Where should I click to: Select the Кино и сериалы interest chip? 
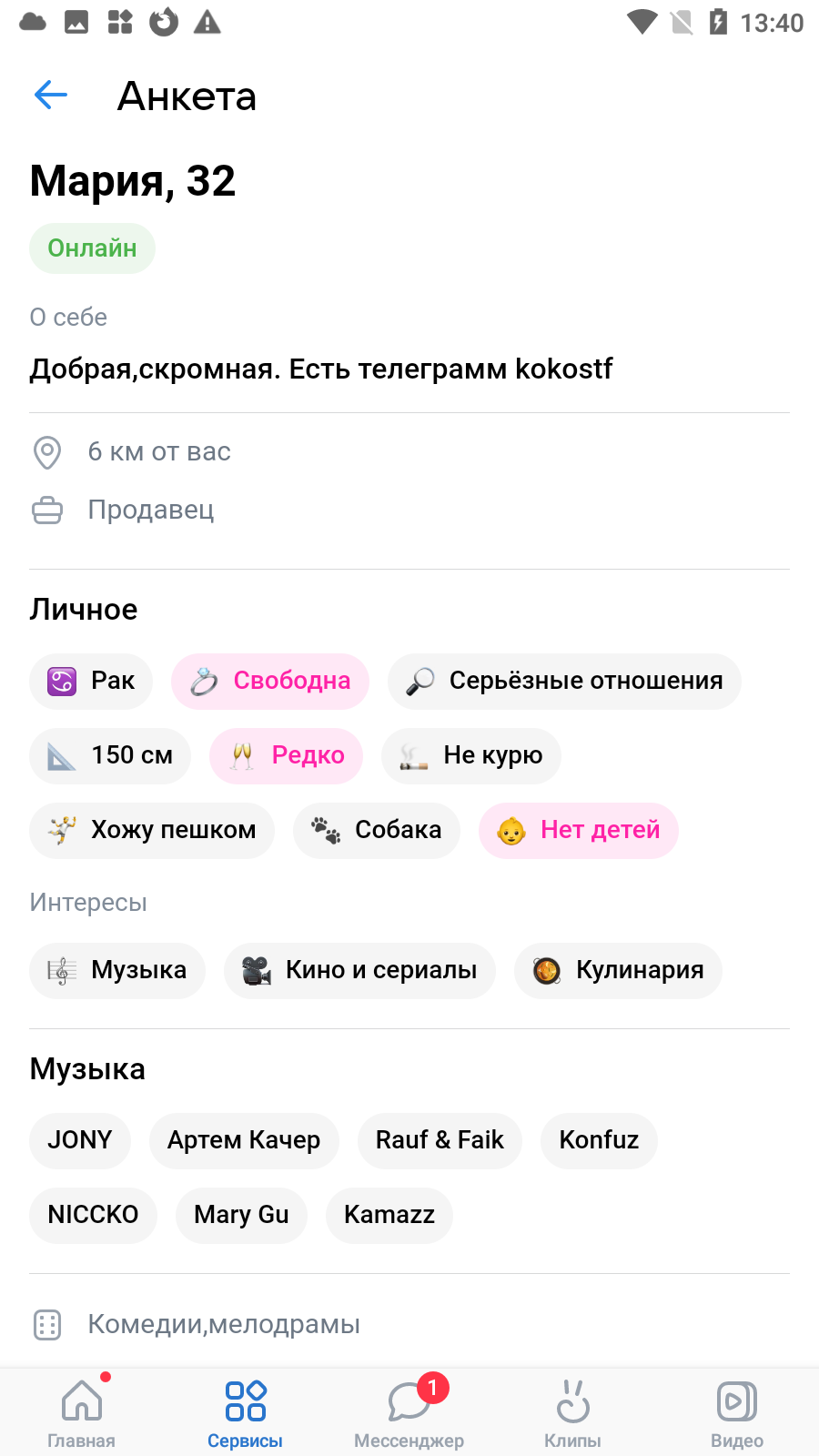359,970
